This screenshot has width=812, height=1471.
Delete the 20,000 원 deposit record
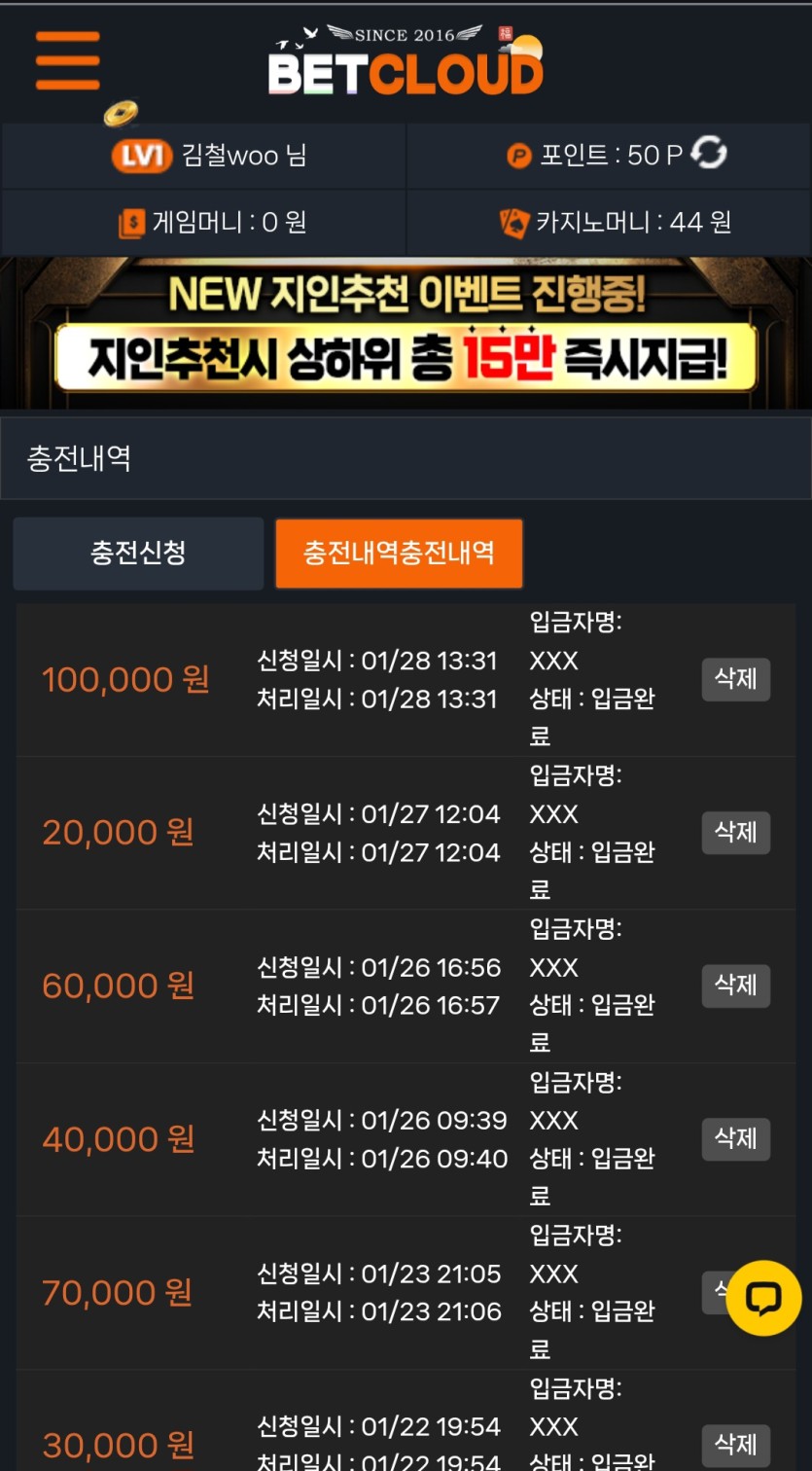pos(735,833)
